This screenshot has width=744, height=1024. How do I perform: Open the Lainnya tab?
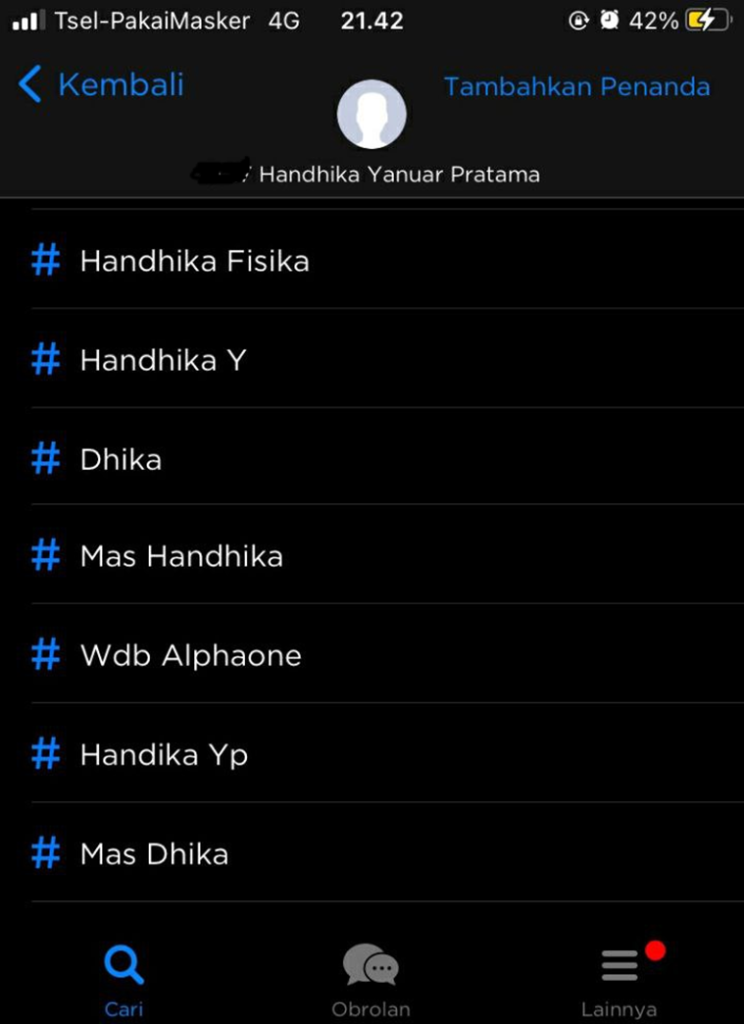point(620,978)
